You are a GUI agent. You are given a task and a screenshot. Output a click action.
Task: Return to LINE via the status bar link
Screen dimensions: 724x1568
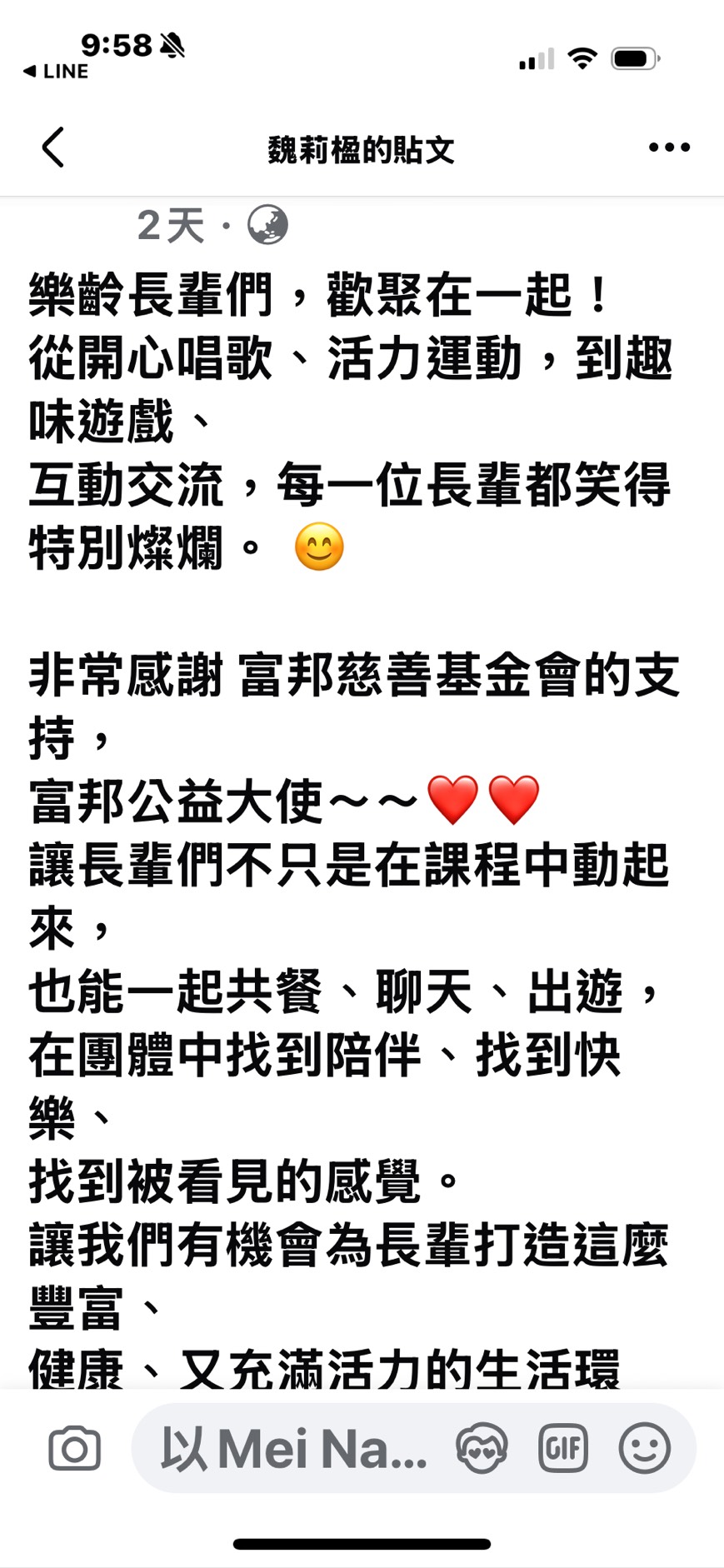56,72
